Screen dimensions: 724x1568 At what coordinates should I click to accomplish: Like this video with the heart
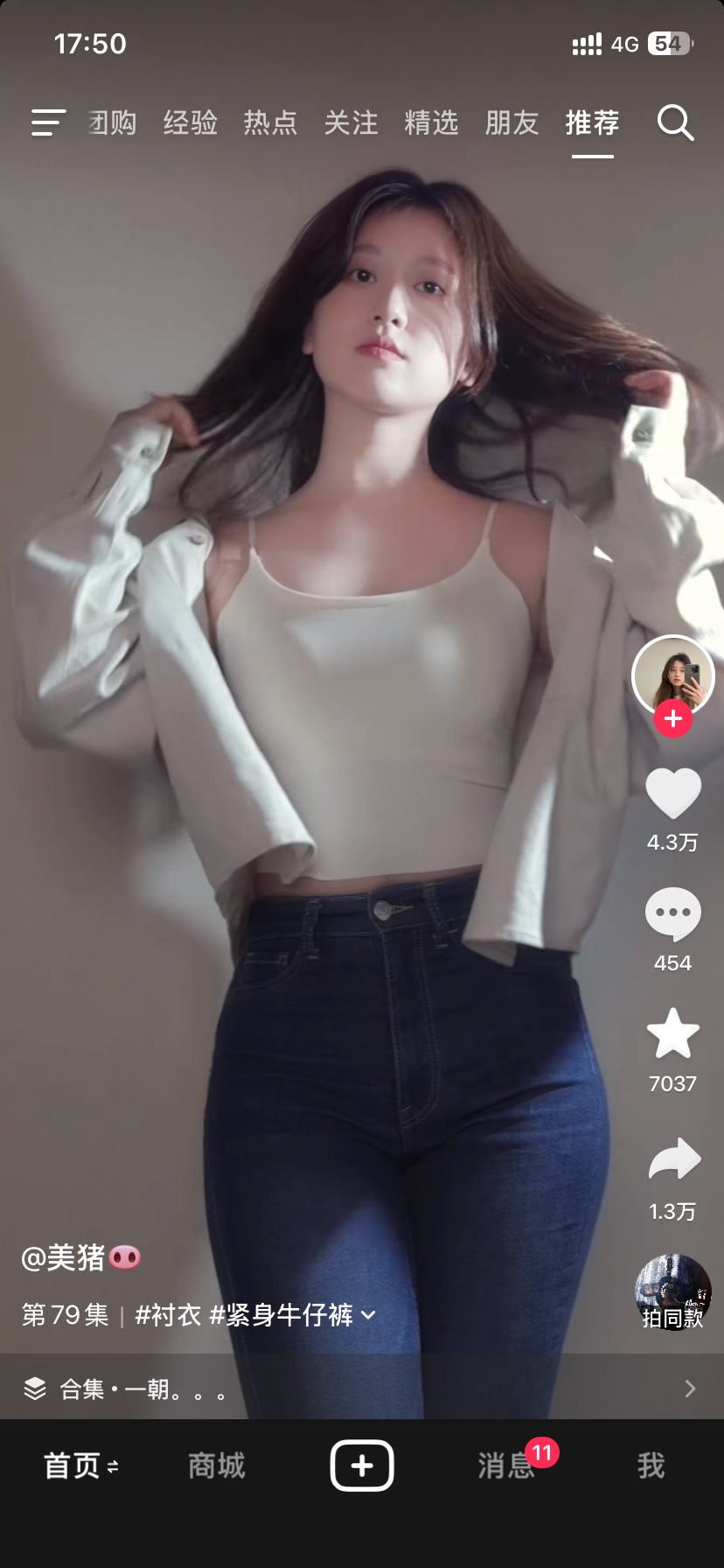pos(673,794)
